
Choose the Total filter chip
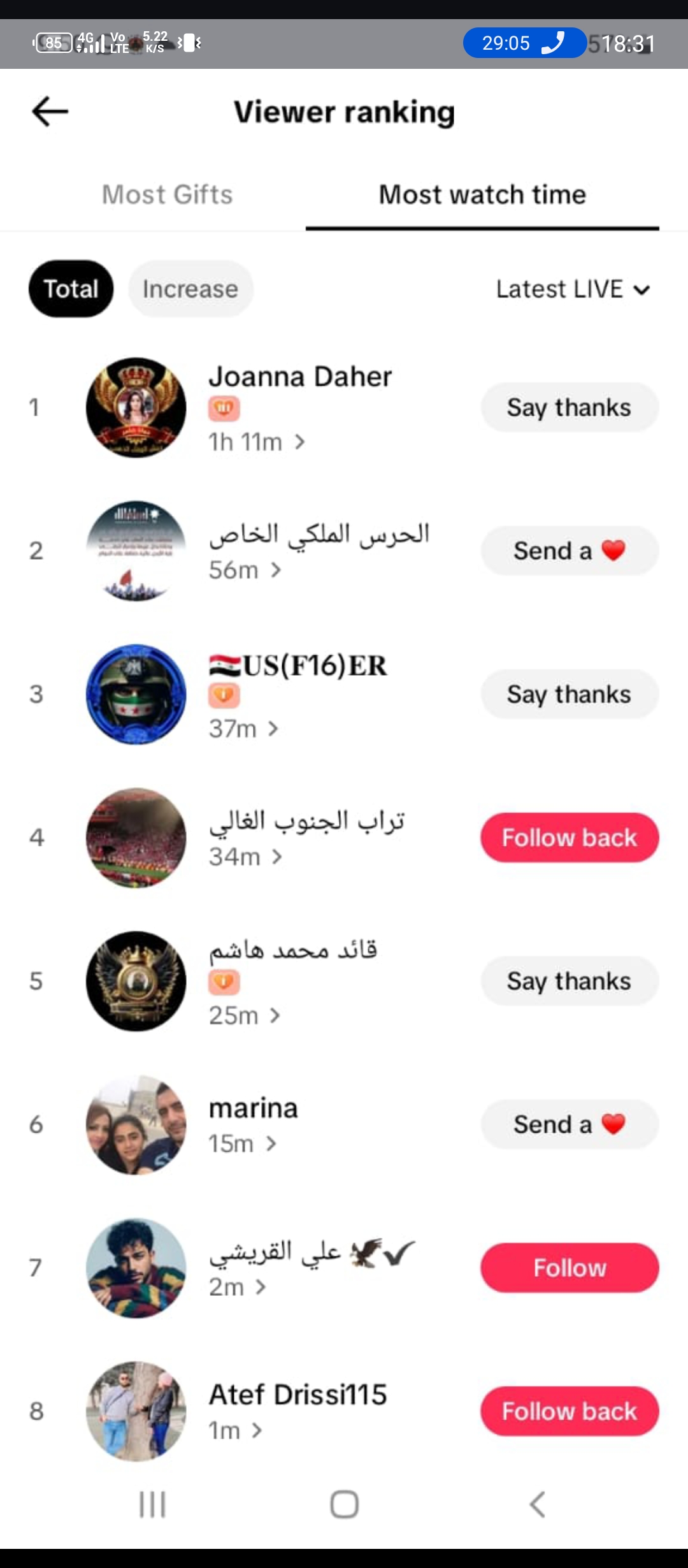pos(71,289)
